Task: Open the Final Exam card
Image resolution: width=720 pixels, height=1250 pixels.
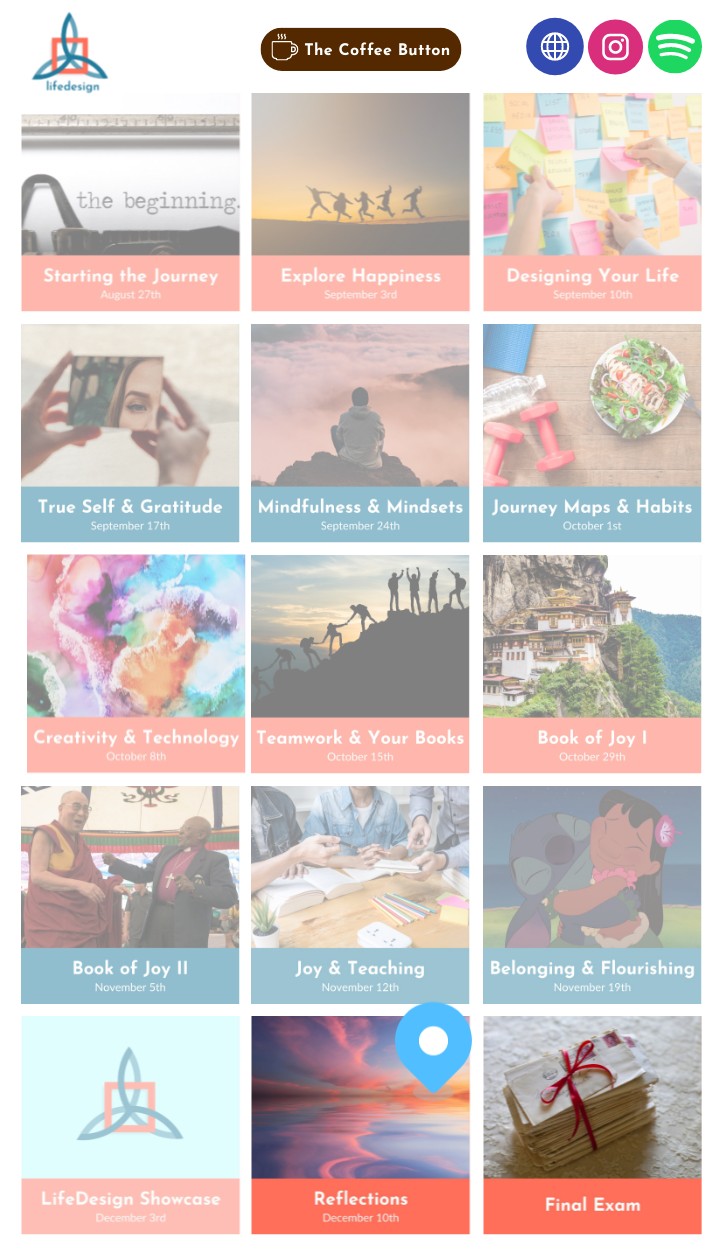Action: pos(592,1125)
